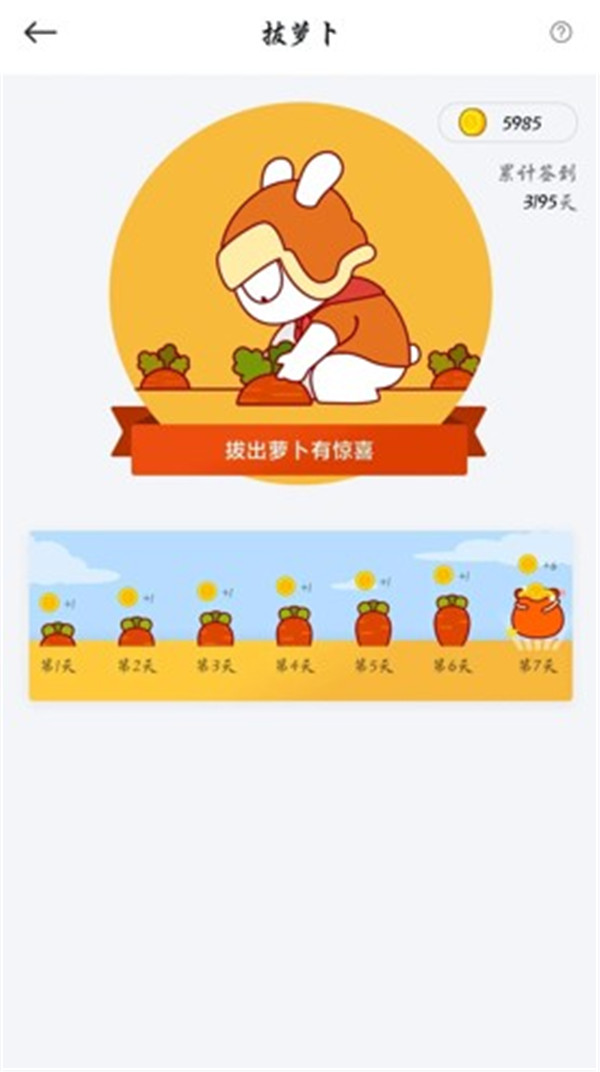Tap the 拔出萝卜有惊喜 banner button
The image size is (600, 1072).
[299, 449]
